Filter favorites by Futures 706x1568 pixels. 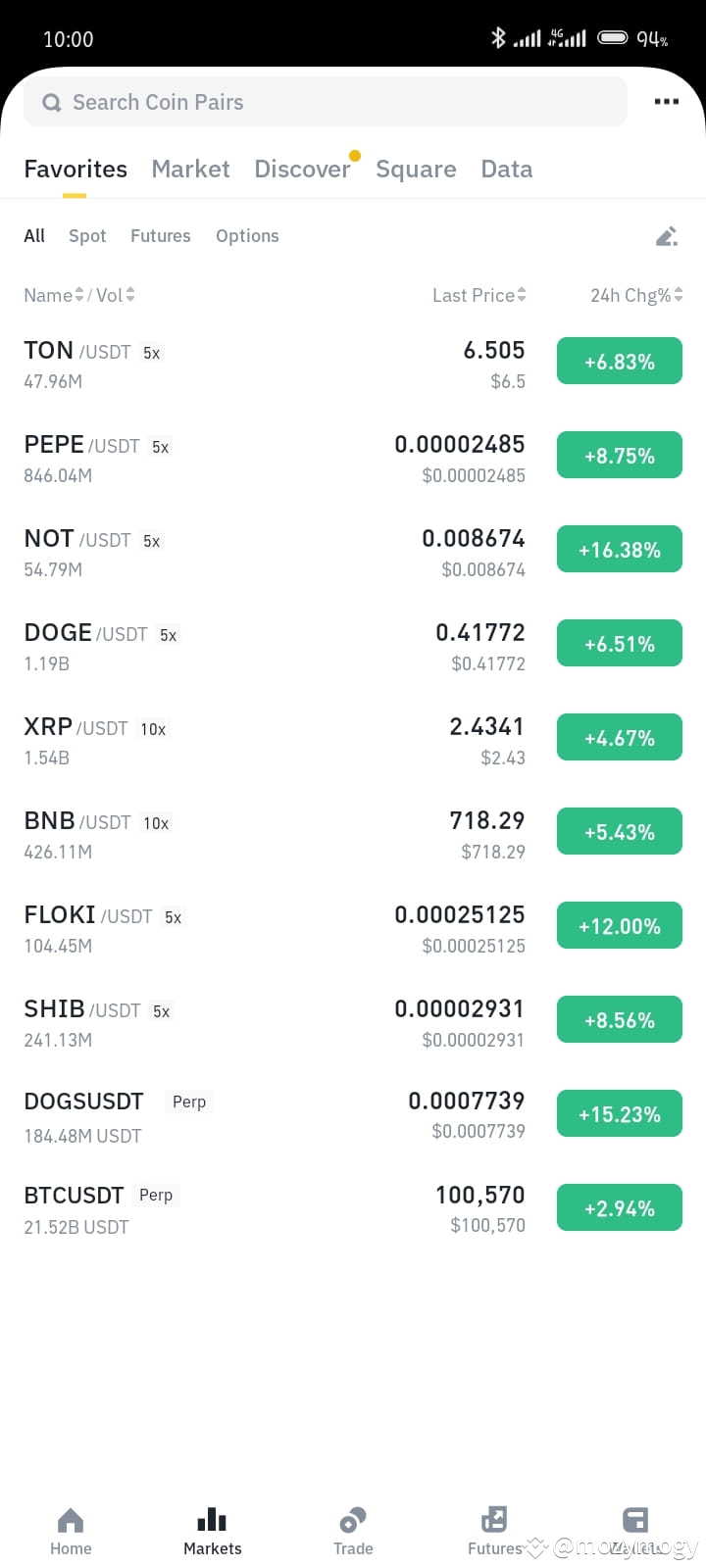point(161,236)
